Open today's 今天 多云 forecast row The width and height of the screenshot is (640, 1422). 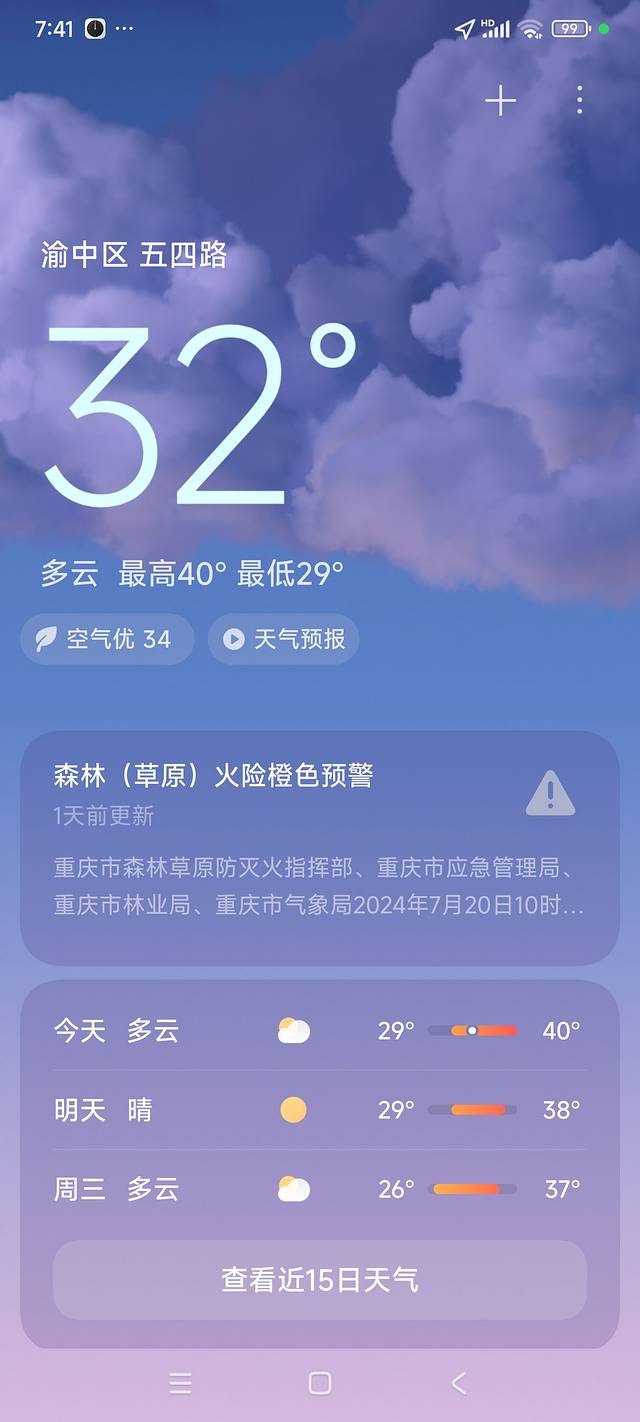click(320, 1030)
